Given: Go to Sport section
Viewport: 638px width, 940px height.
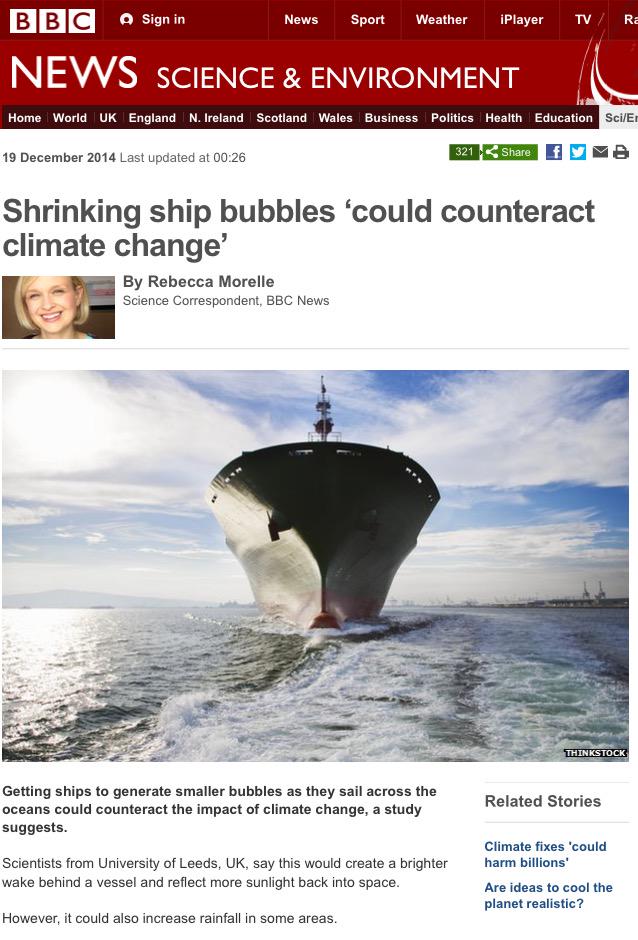Looking at the screenshot, I should (367, 19).
